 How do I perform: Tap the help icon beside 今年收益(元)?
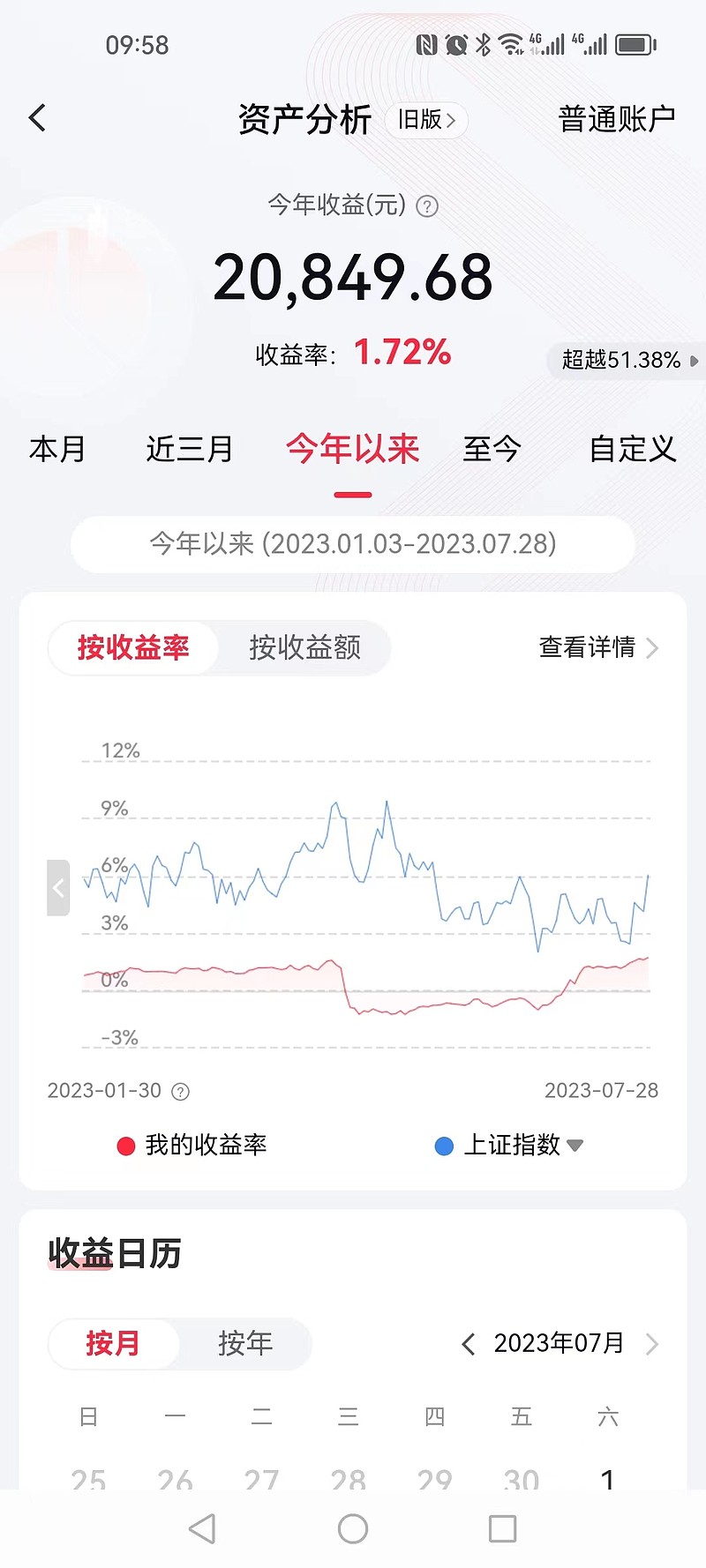(427, 206)
